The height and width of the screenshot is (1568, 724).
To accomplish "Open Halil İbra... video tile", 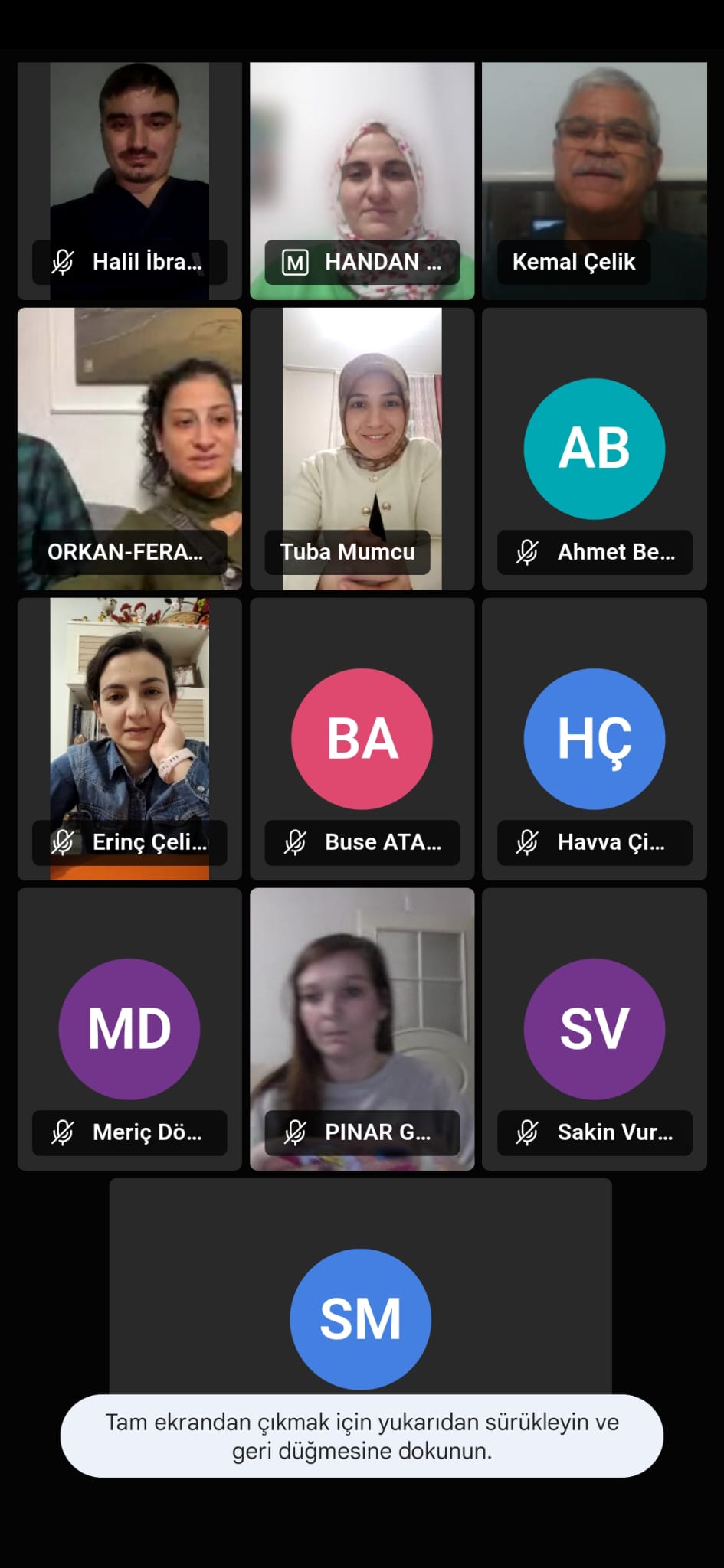I will [129, 181].
